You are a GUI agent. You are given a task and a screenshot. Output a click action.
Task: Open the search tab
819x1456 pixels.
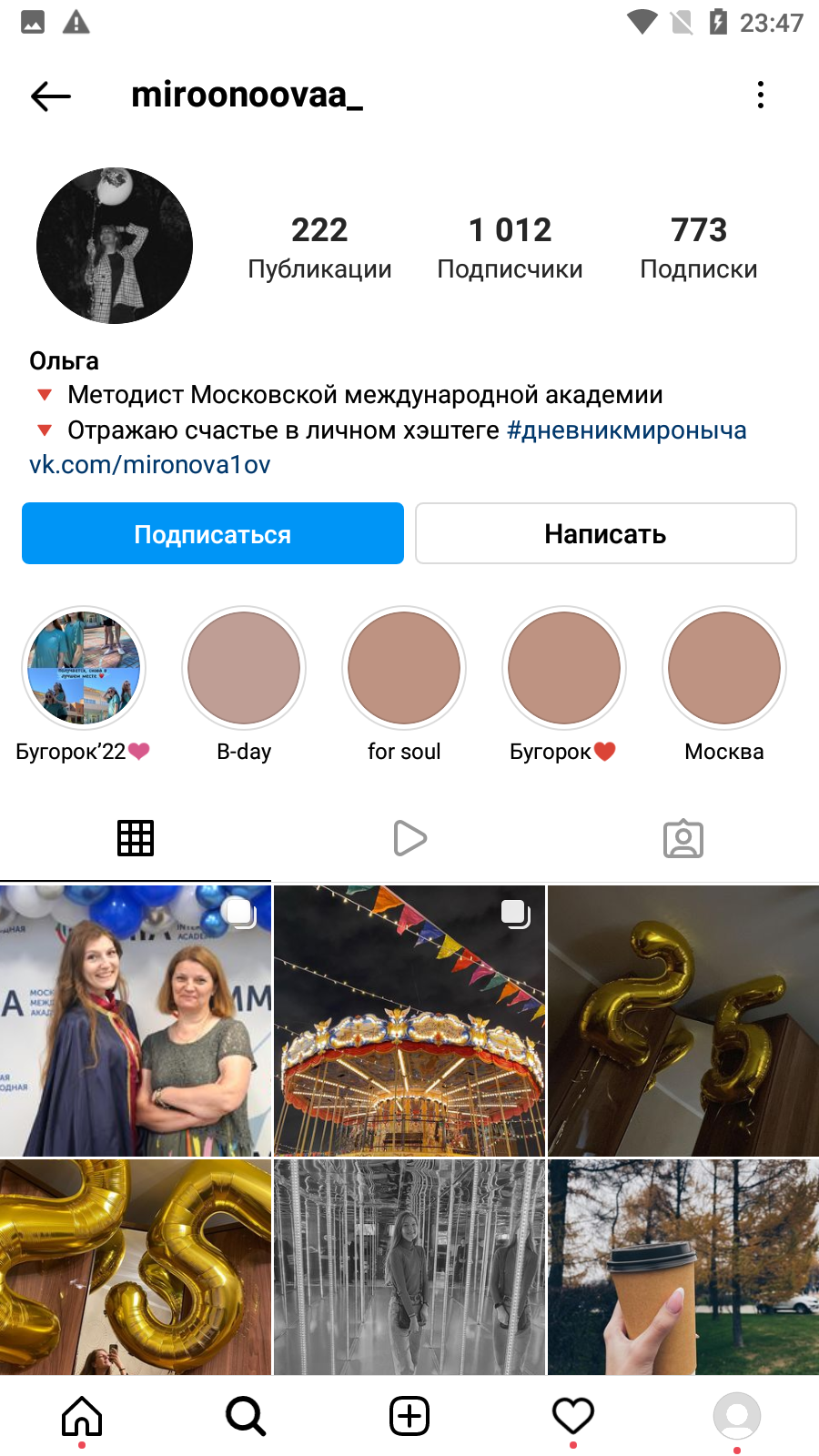pyautogui.click(x=246, y=1416)
